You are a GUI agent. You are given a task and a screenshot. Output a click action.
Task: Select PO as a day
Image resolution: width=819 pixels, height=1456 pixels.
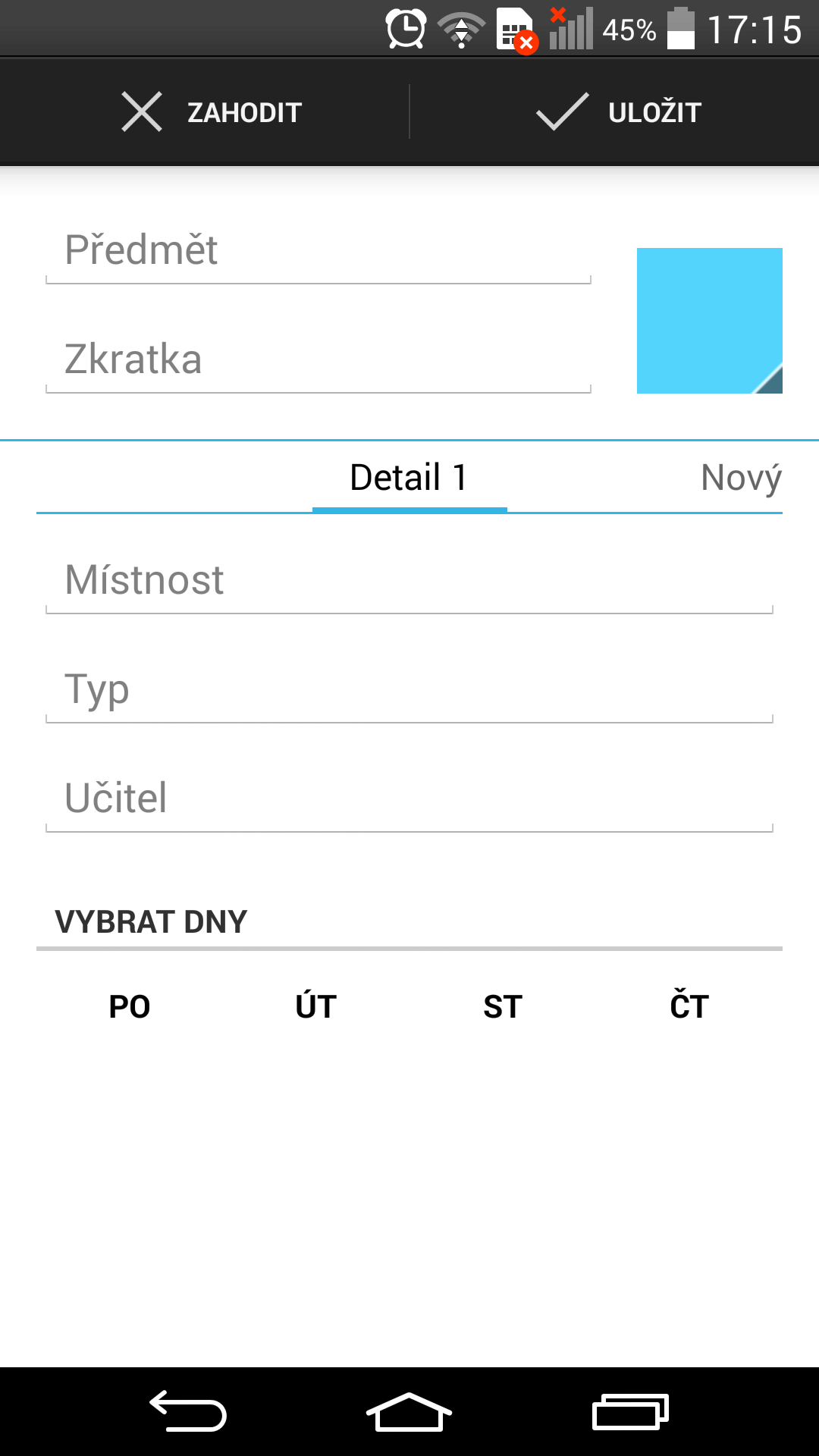coord(130,1007)
